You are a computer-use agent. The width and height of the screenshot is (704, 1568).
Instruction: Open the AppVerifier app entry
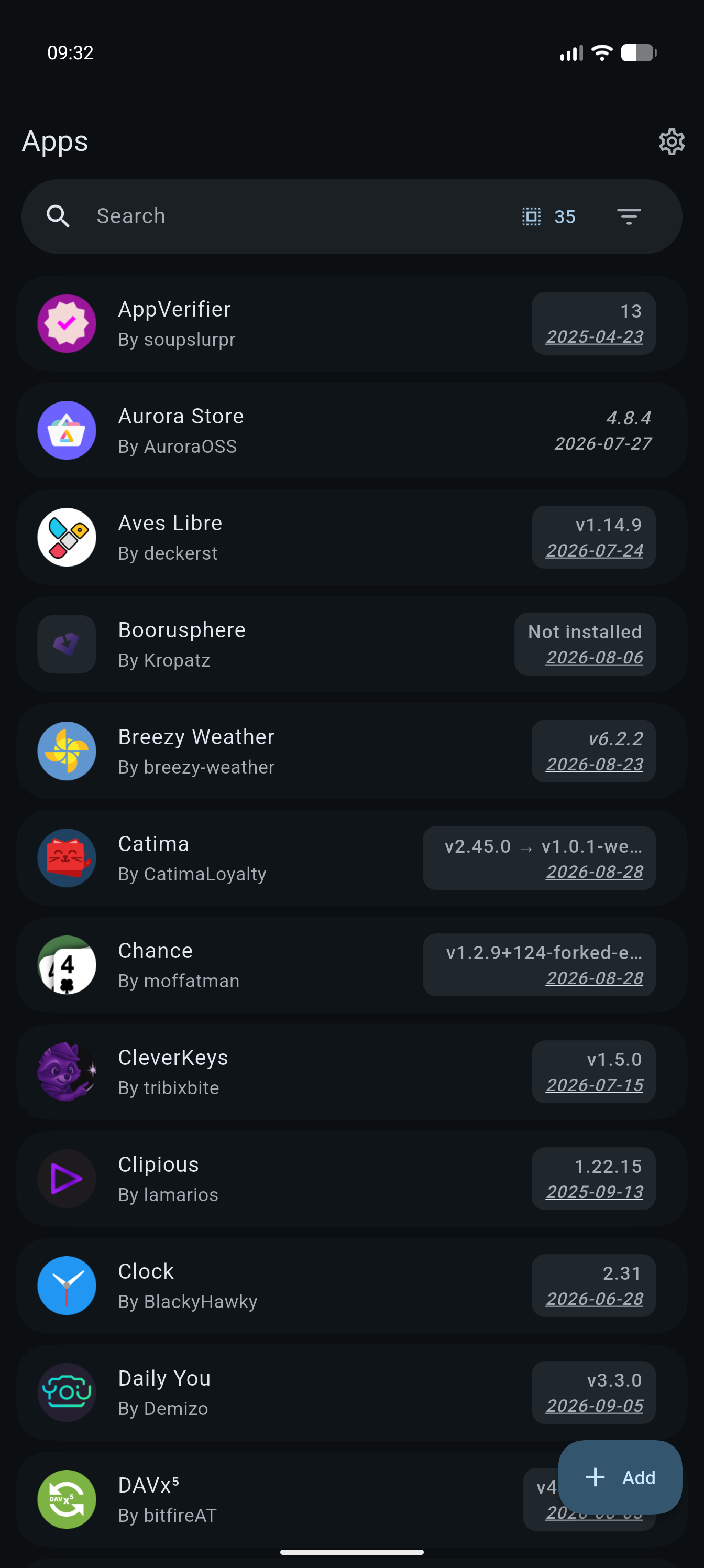[351, 324]
